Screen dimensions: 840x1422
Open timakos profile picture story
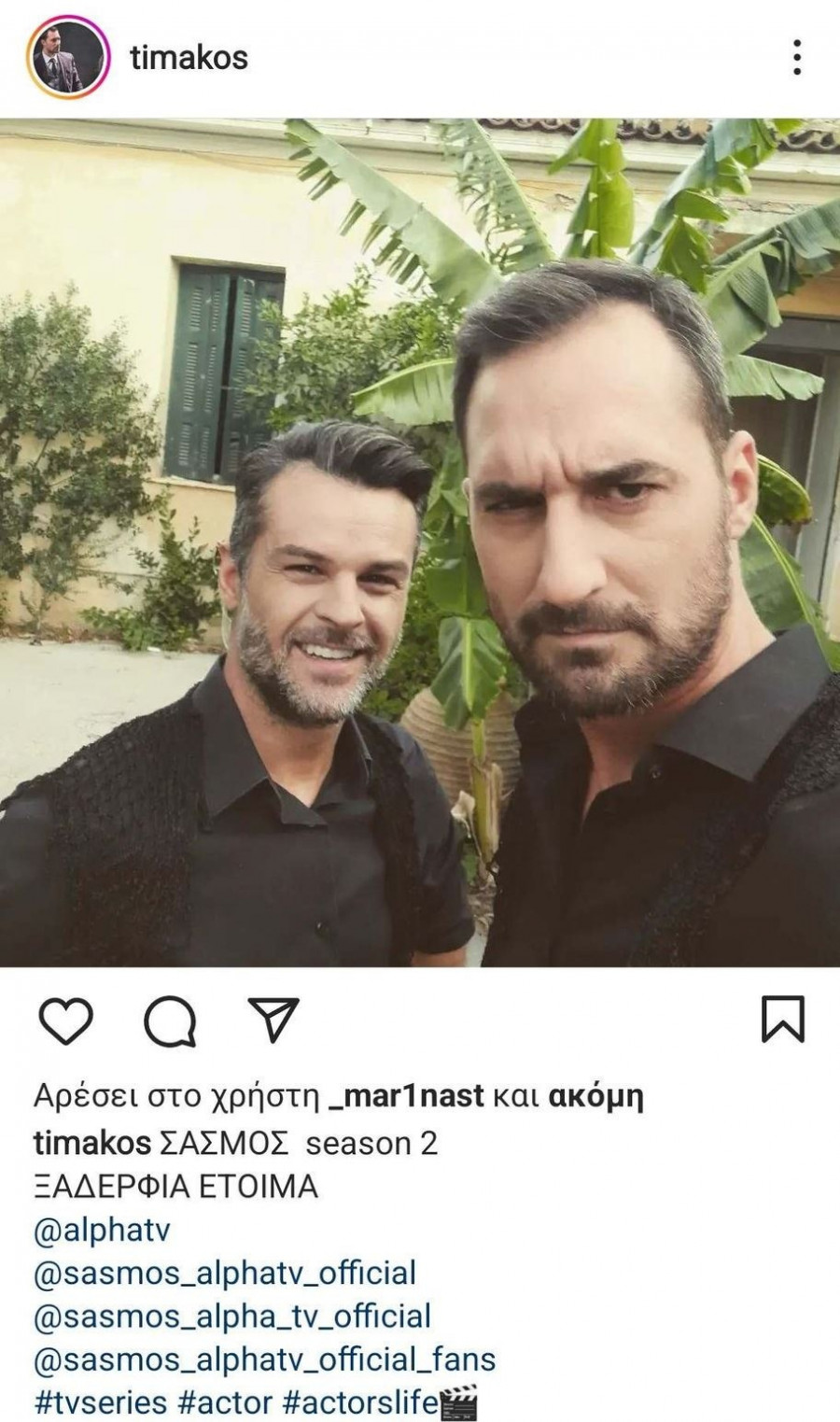(x=67, y=58)
